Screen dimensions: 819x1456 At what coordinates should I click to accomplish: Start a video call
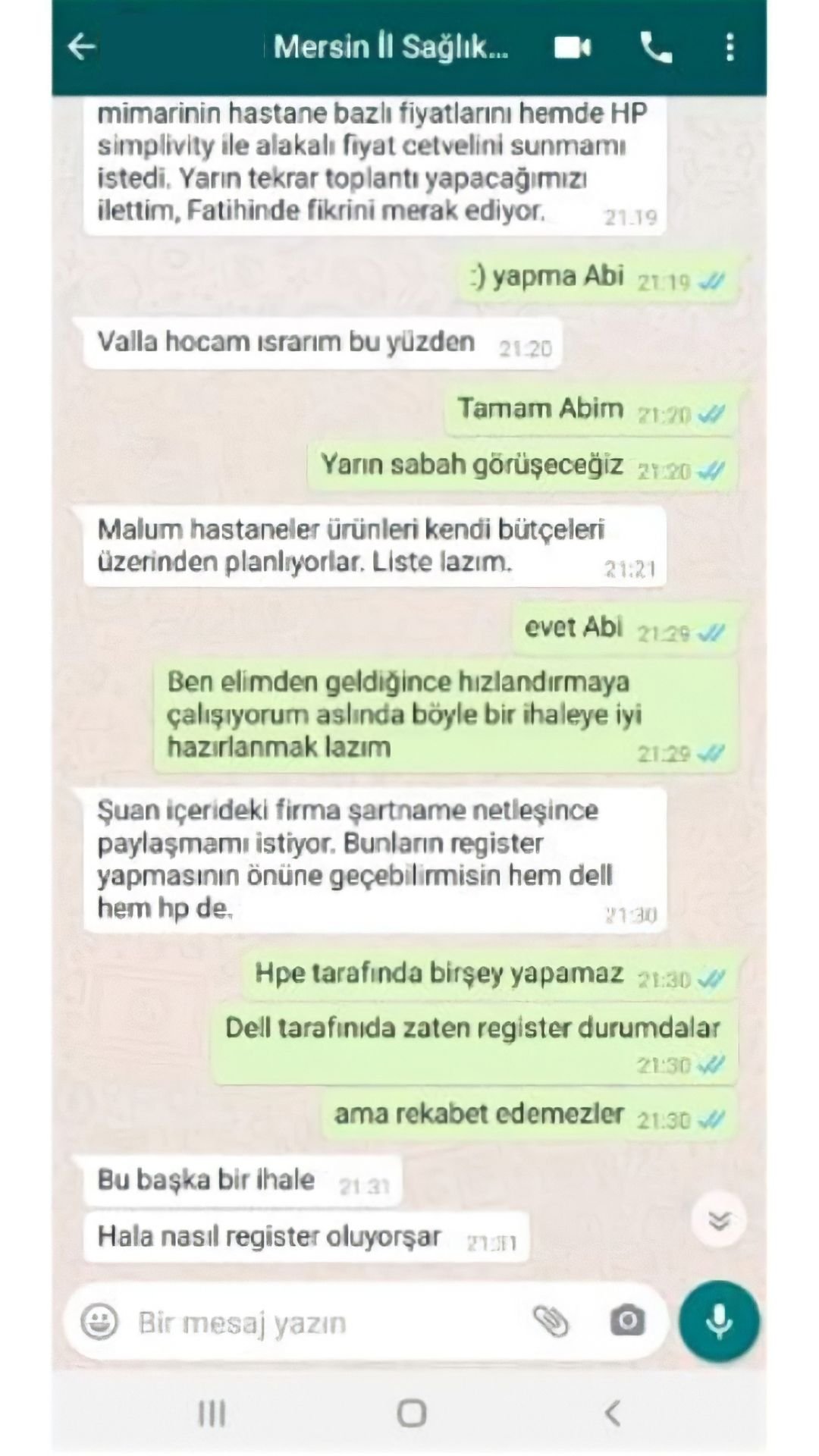(x=573, y=48)
